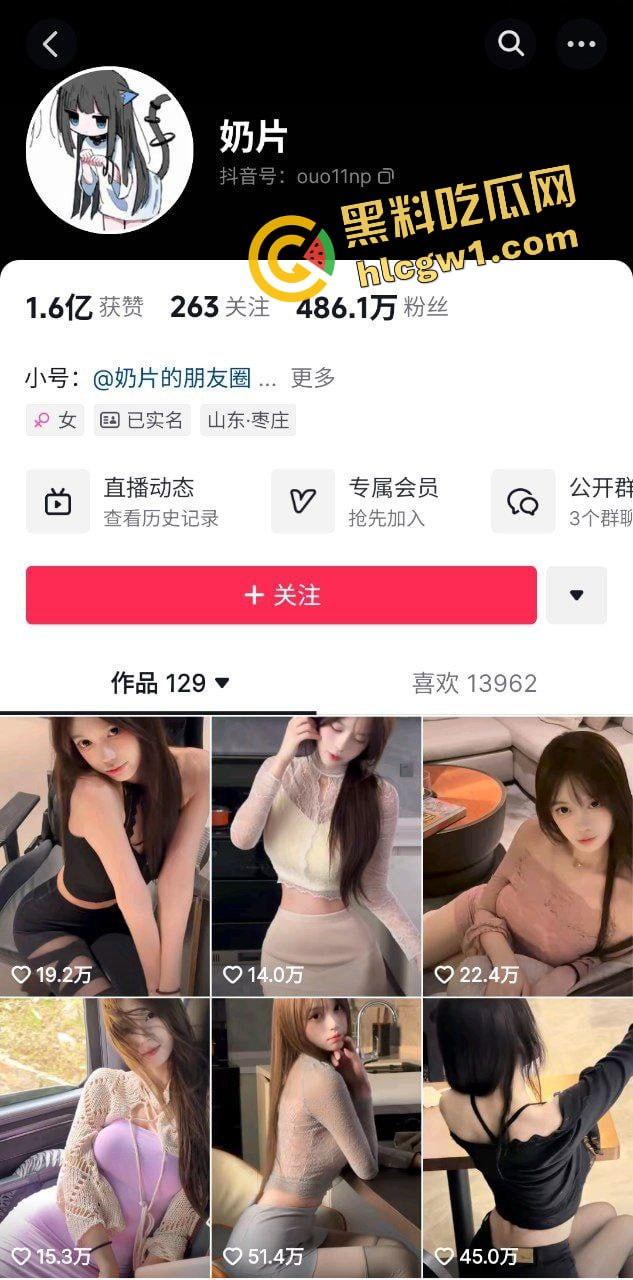
Task: Open the profile avatar picture
Action: [109, 151]
